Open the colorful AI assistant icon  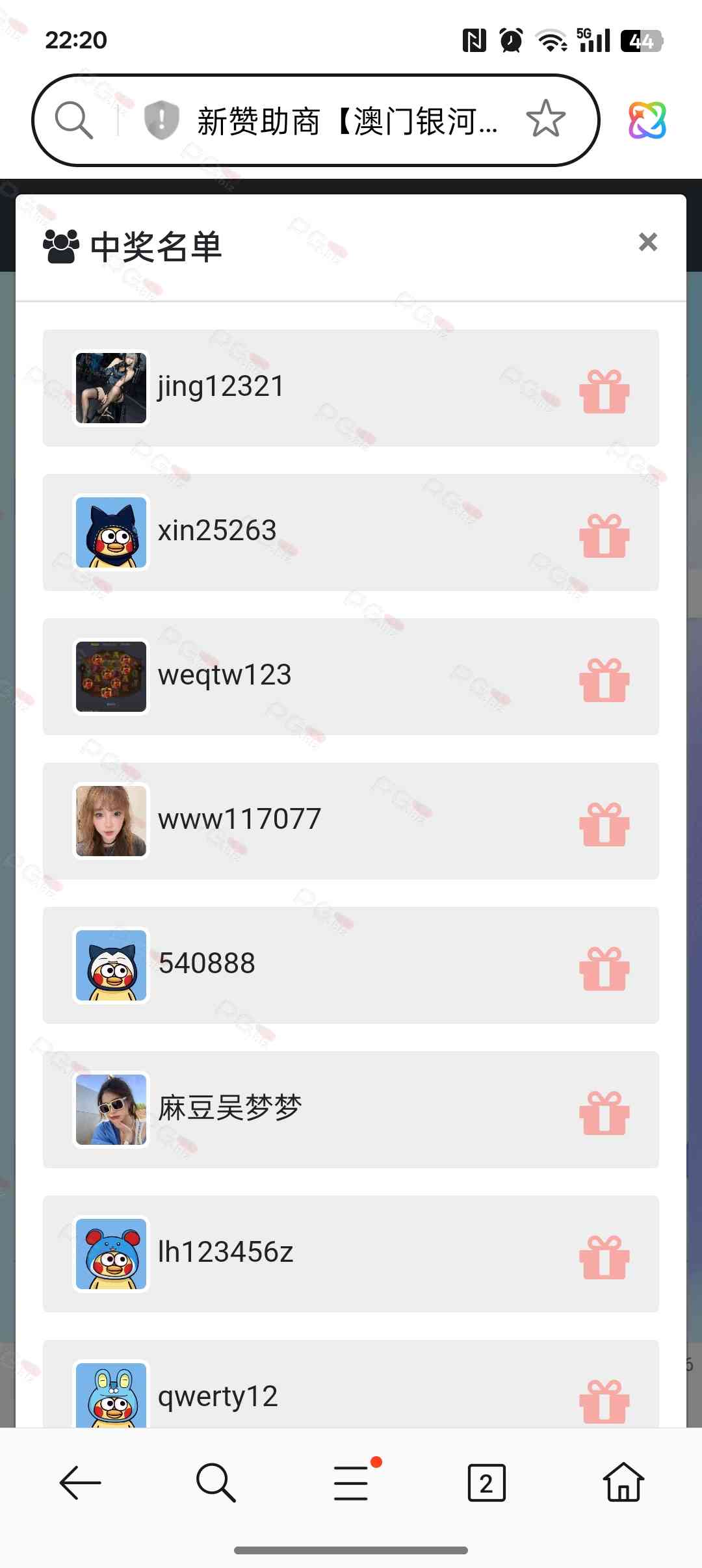pyautogui.click(x=647, y=120)
